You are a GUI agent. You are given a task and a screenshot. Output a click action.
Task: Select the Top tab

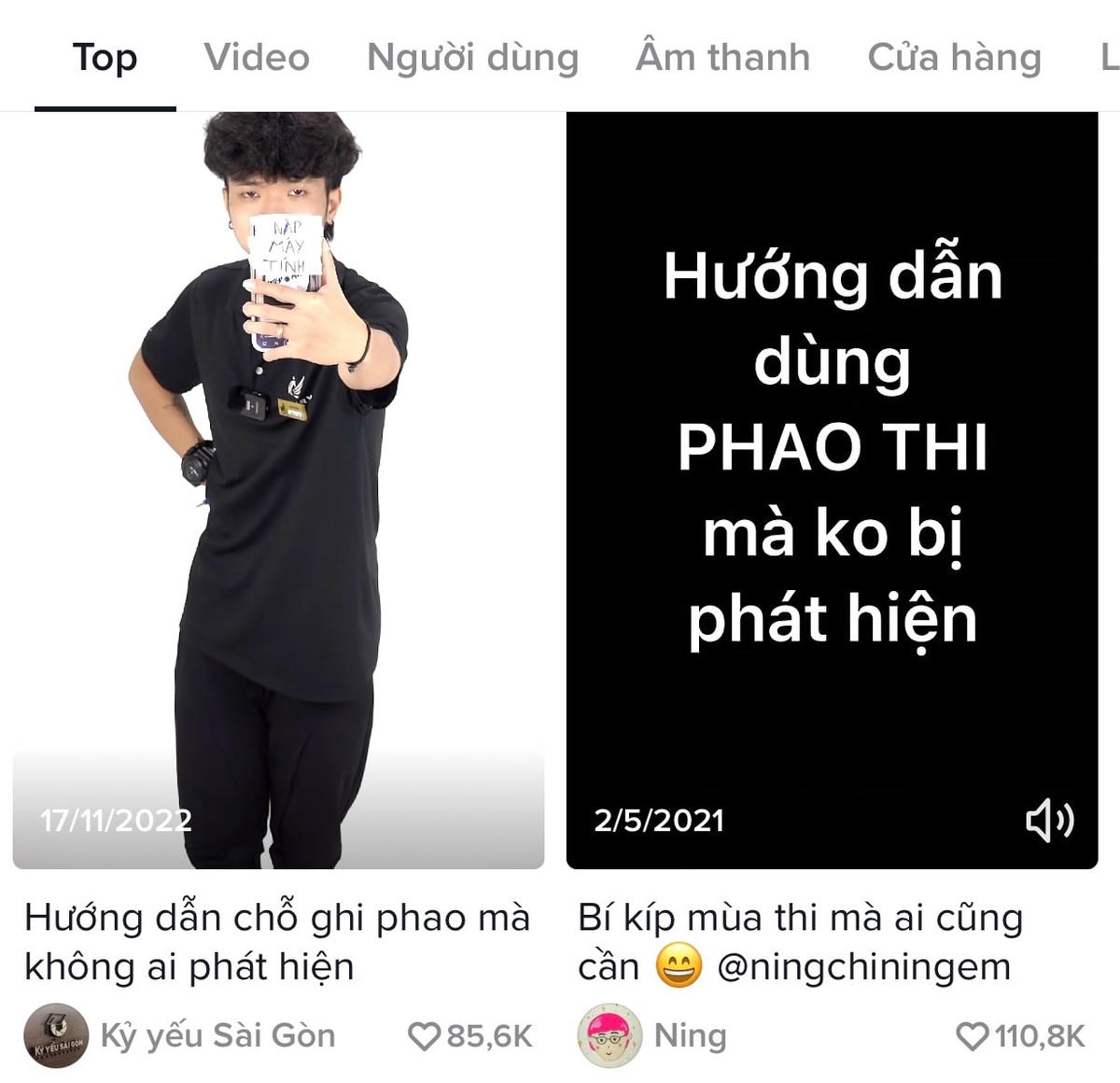[105, 58]
